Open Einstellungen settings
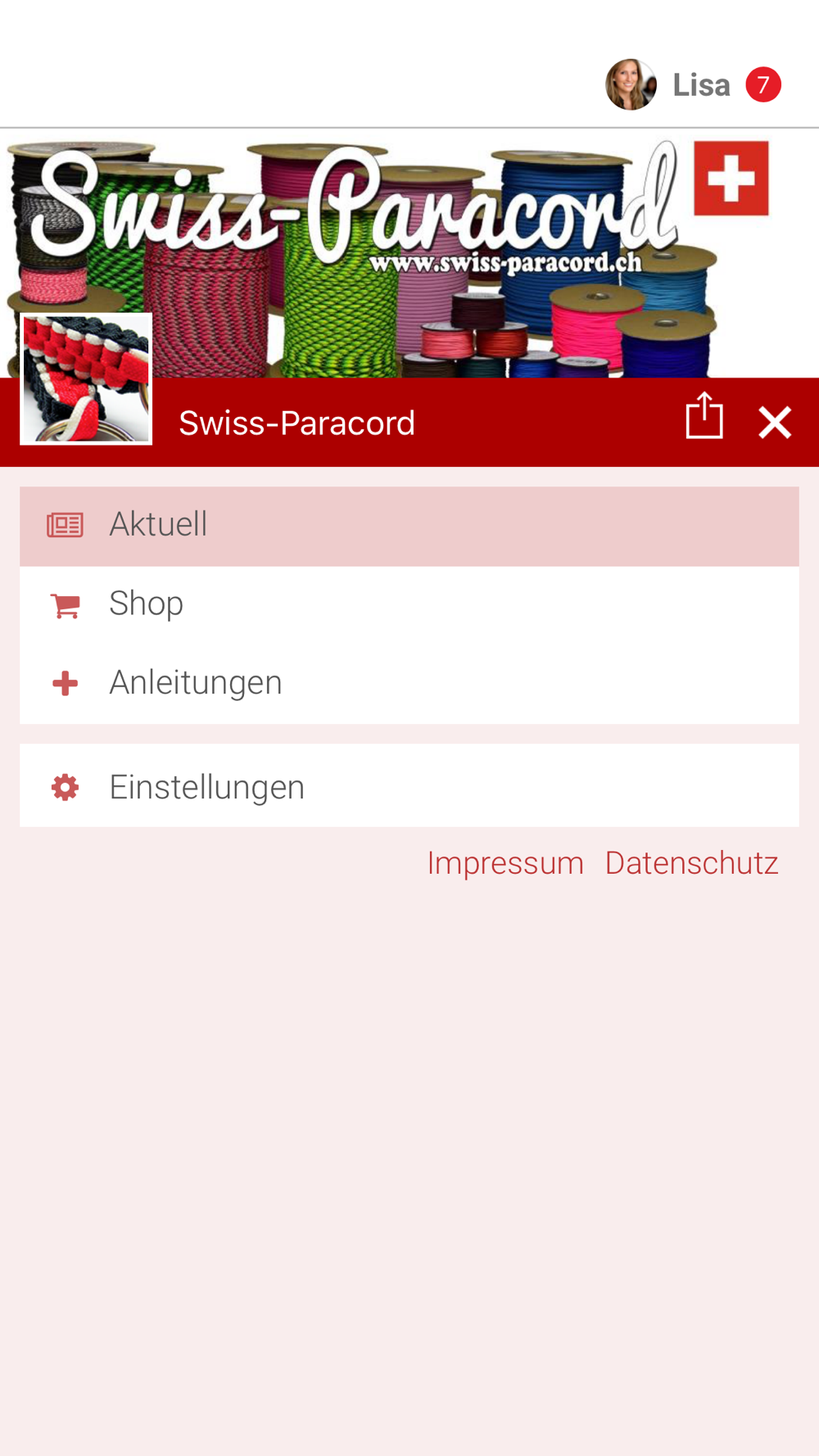Image resolution: width=819 pixels, height=1456 pixels. tap(409, 786)
